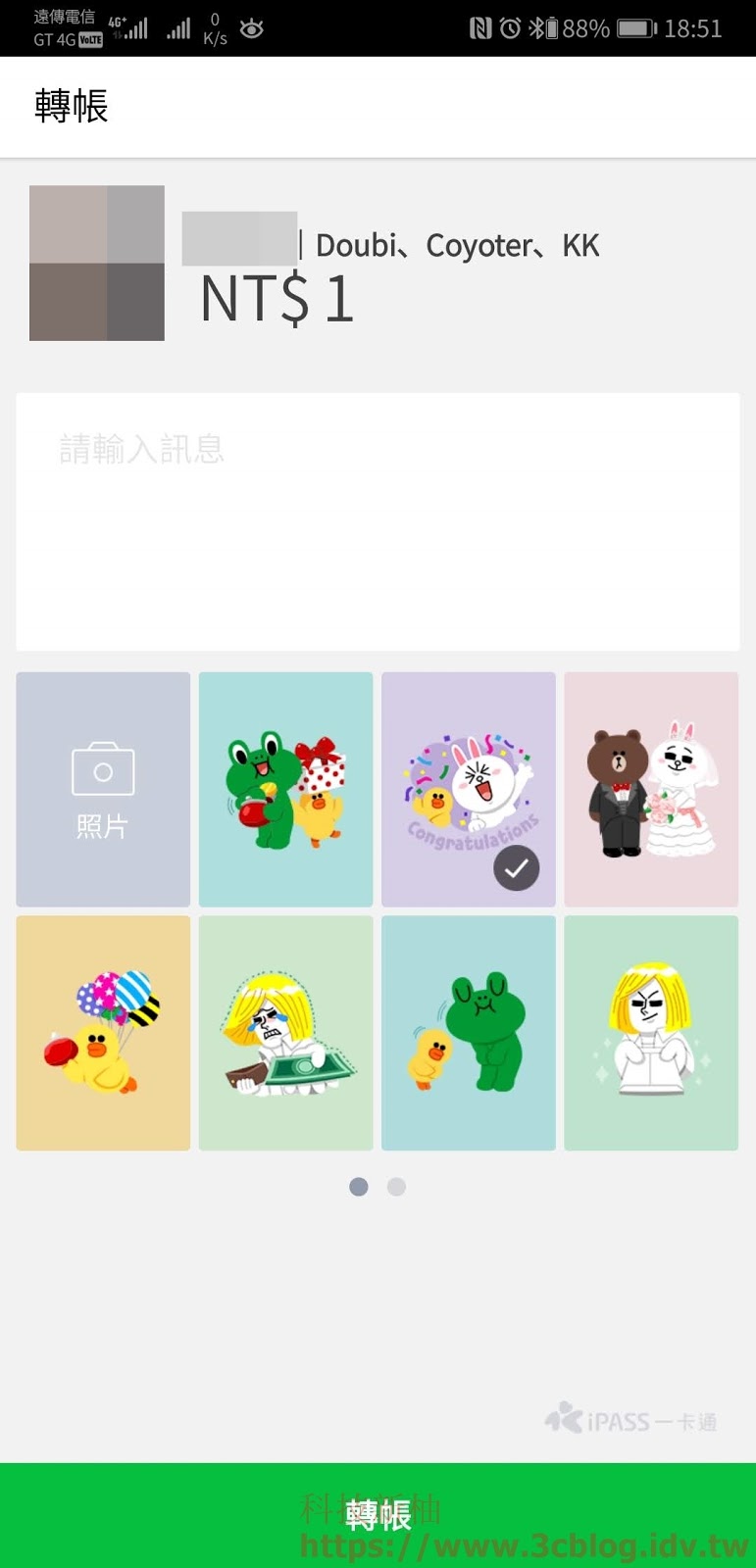Select the crying girl with cash sticker
Image resolution: width=756 pixels, height=1568 pixels.
[285, 1033]
